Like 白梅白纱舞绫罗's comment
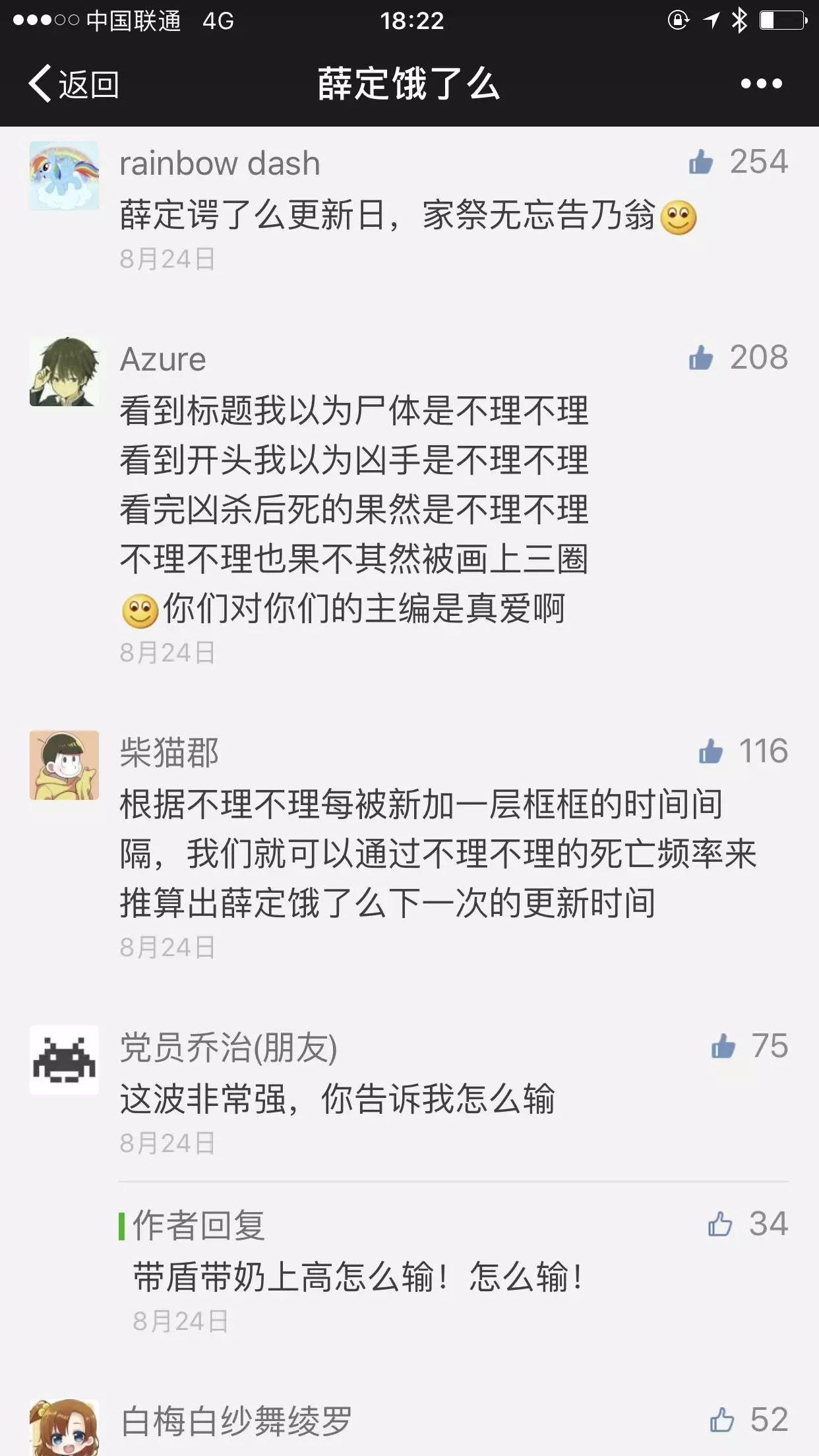Screen dimensions: 819x1456 coord(722,1420)
